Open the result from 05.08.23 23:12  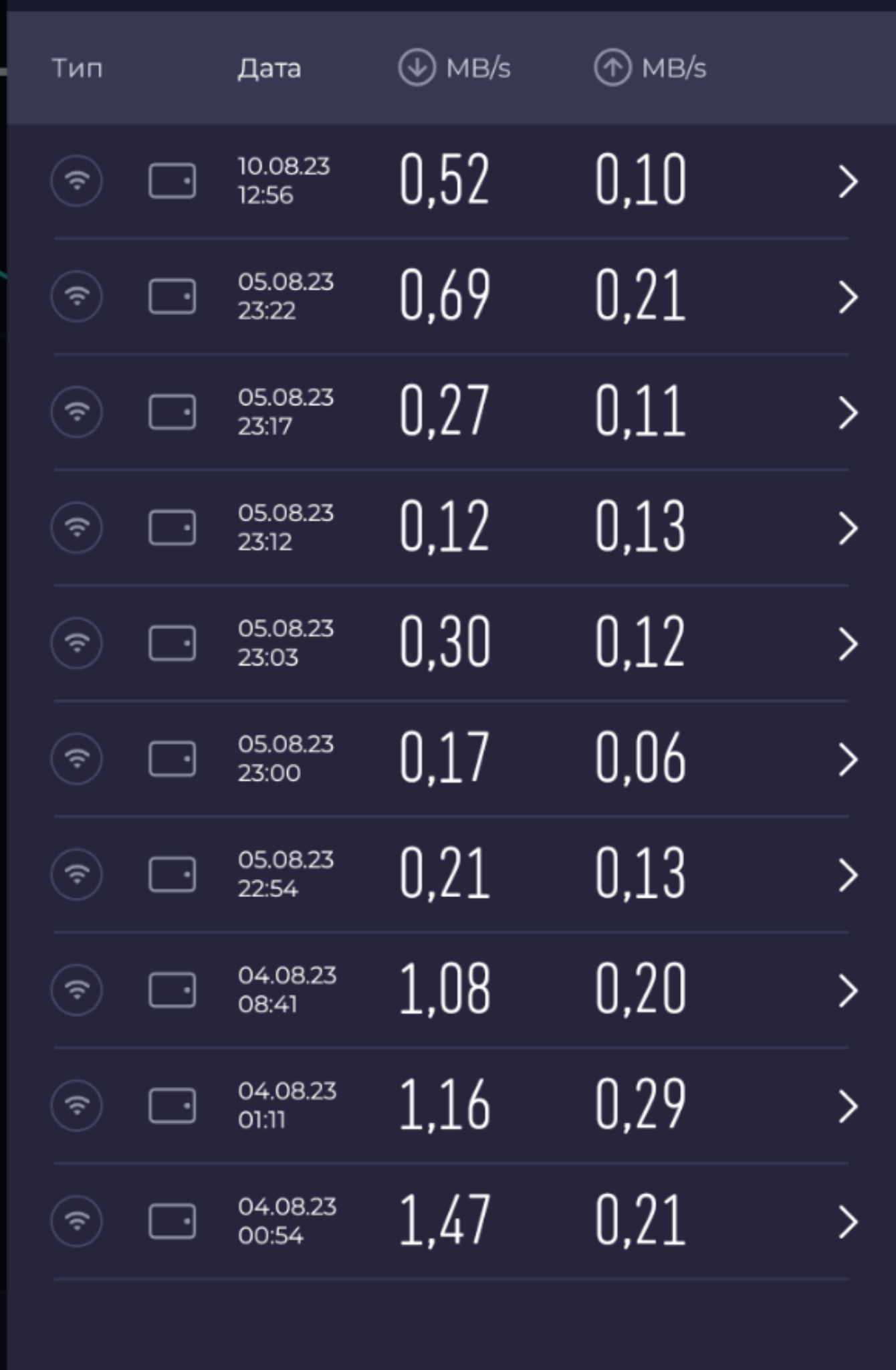click(x=451, y=528)
